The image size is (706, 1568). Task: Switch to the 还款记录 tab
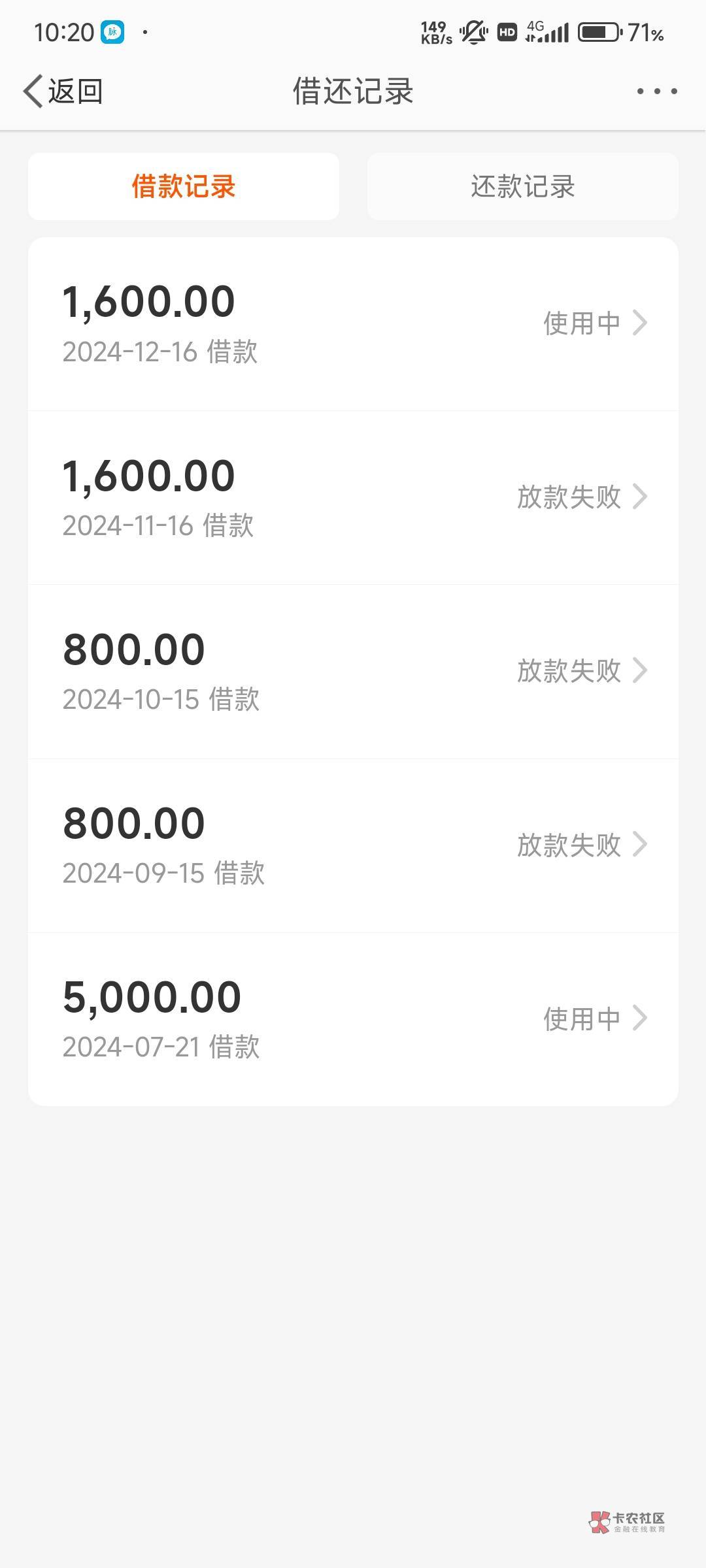(522, 187)
